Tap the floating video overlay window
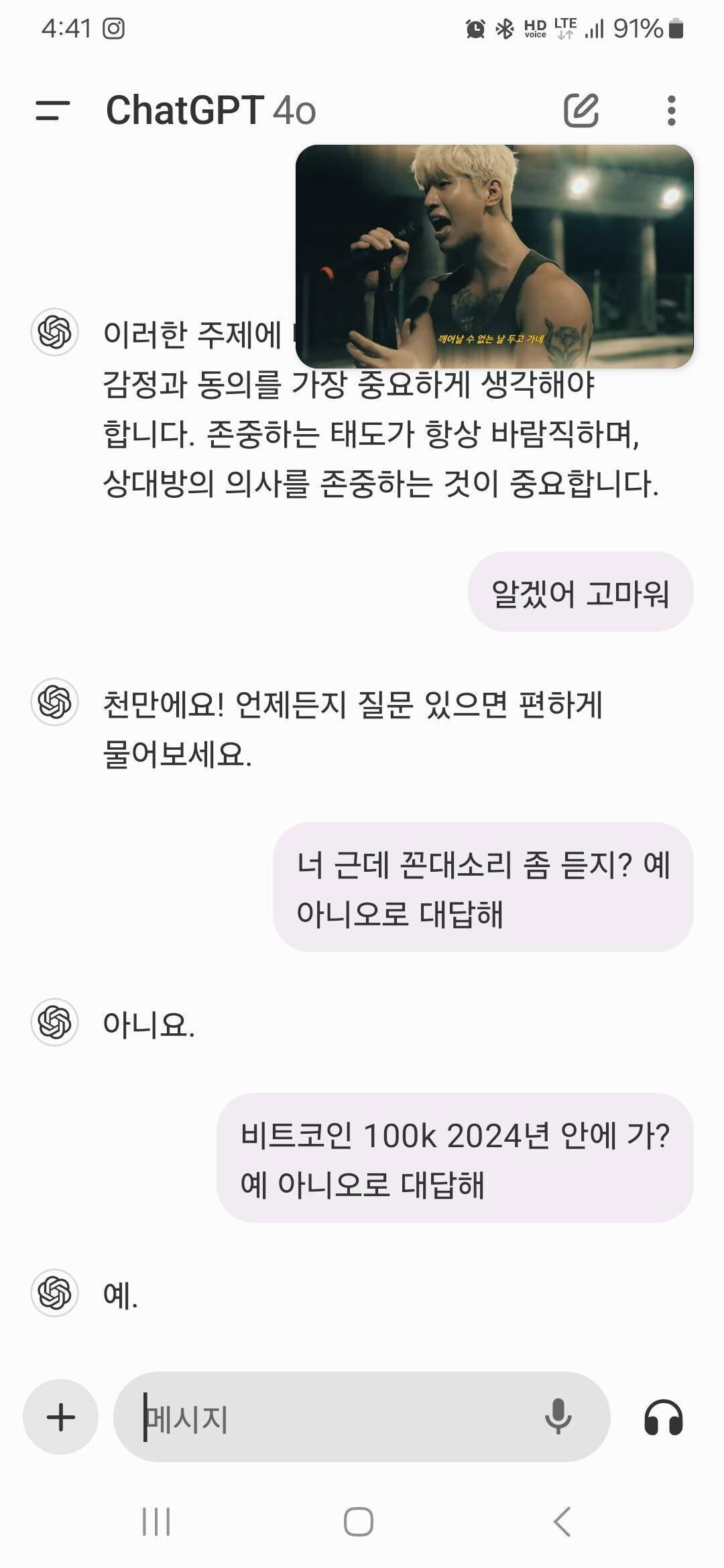Image resolution: width=724 pixels, height=1568 pixels. [x=493, y=255]
